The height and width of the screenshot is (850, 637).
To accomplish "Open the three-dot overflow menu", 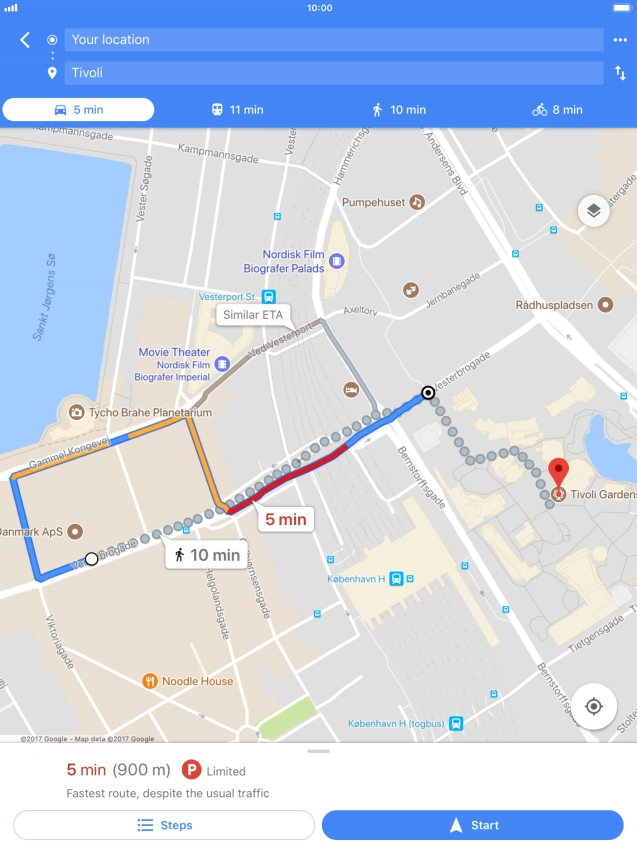I will point(620,40).
